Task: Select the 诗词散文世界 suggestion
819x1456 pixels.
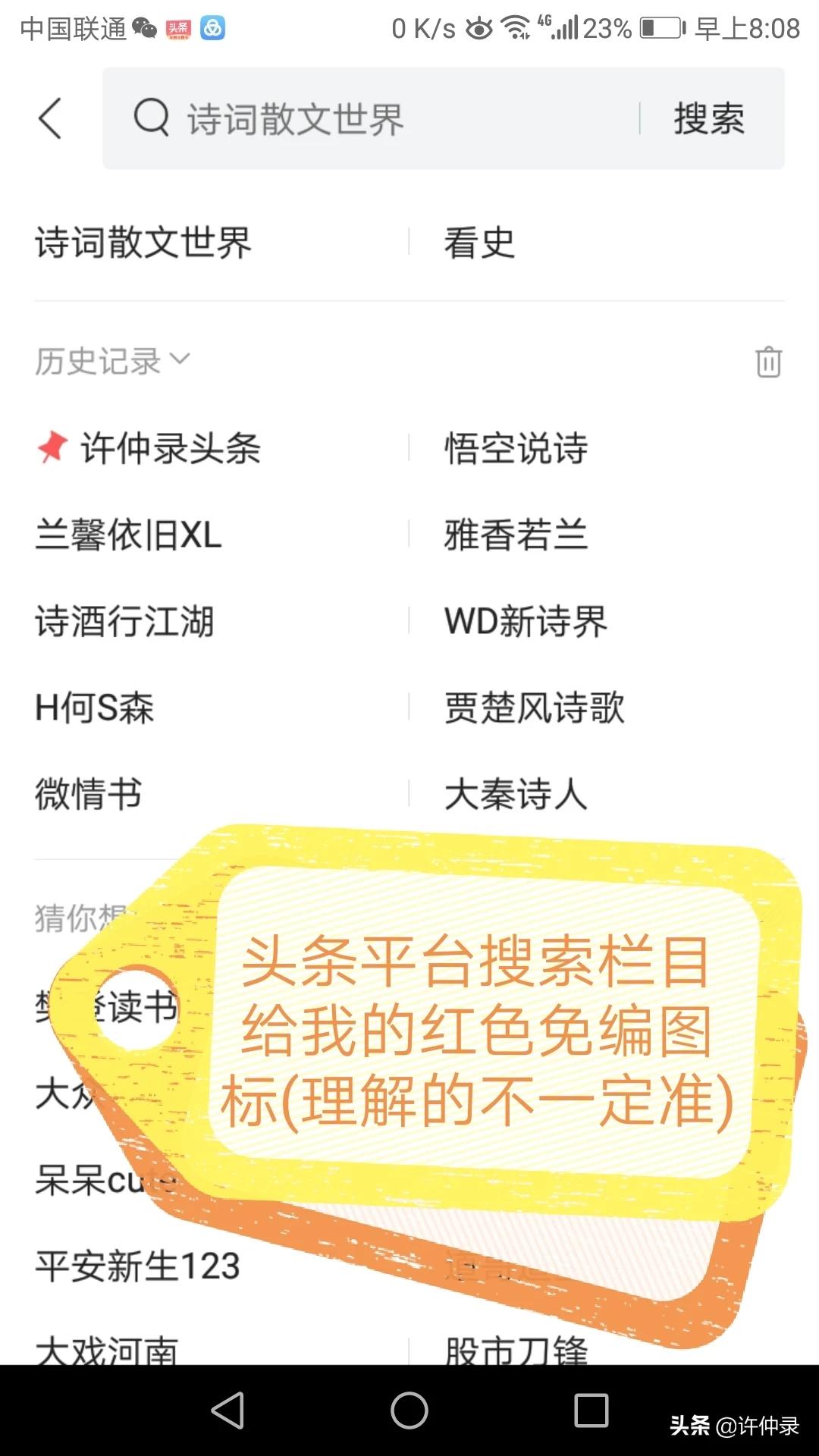Action: [143, 243]
